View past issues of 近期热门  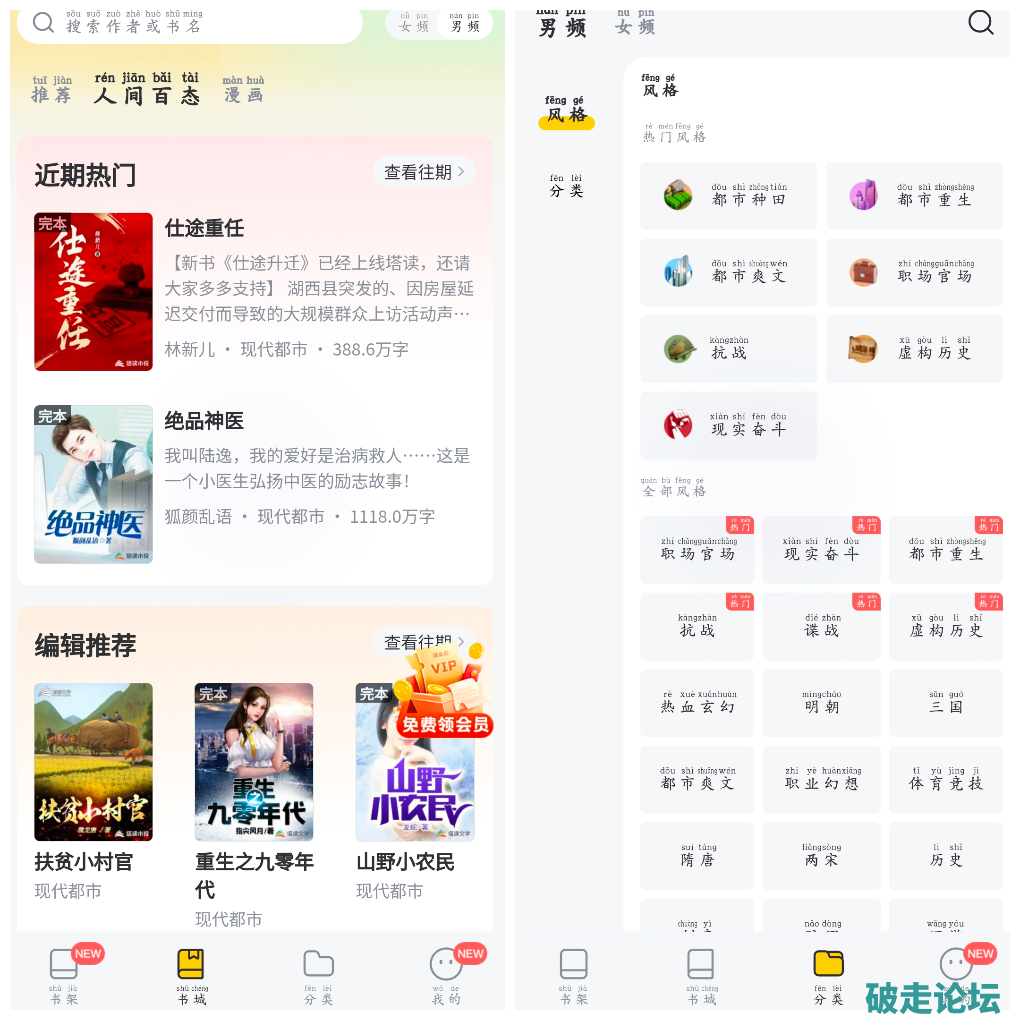424,172
